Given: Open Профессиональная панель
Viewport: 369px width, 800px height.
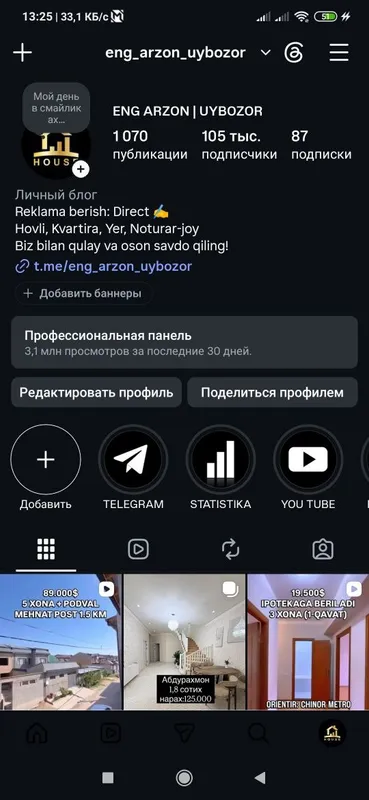Looking at the screenshot, I should click(184, 342).
